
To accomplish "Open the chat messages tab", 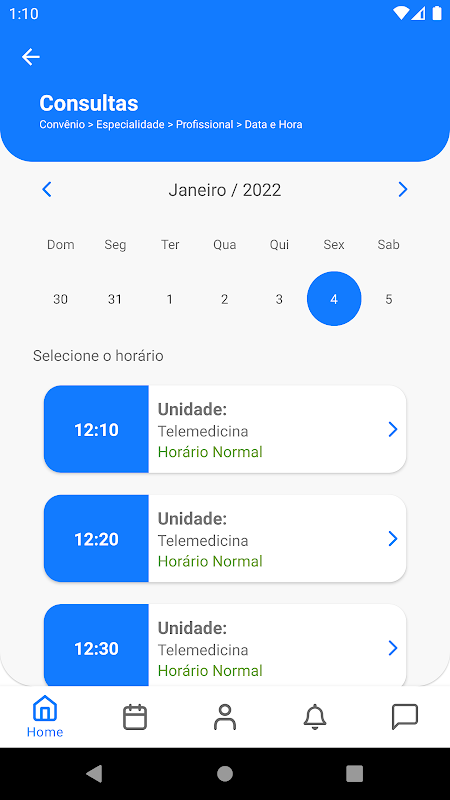I will (405, 717).
